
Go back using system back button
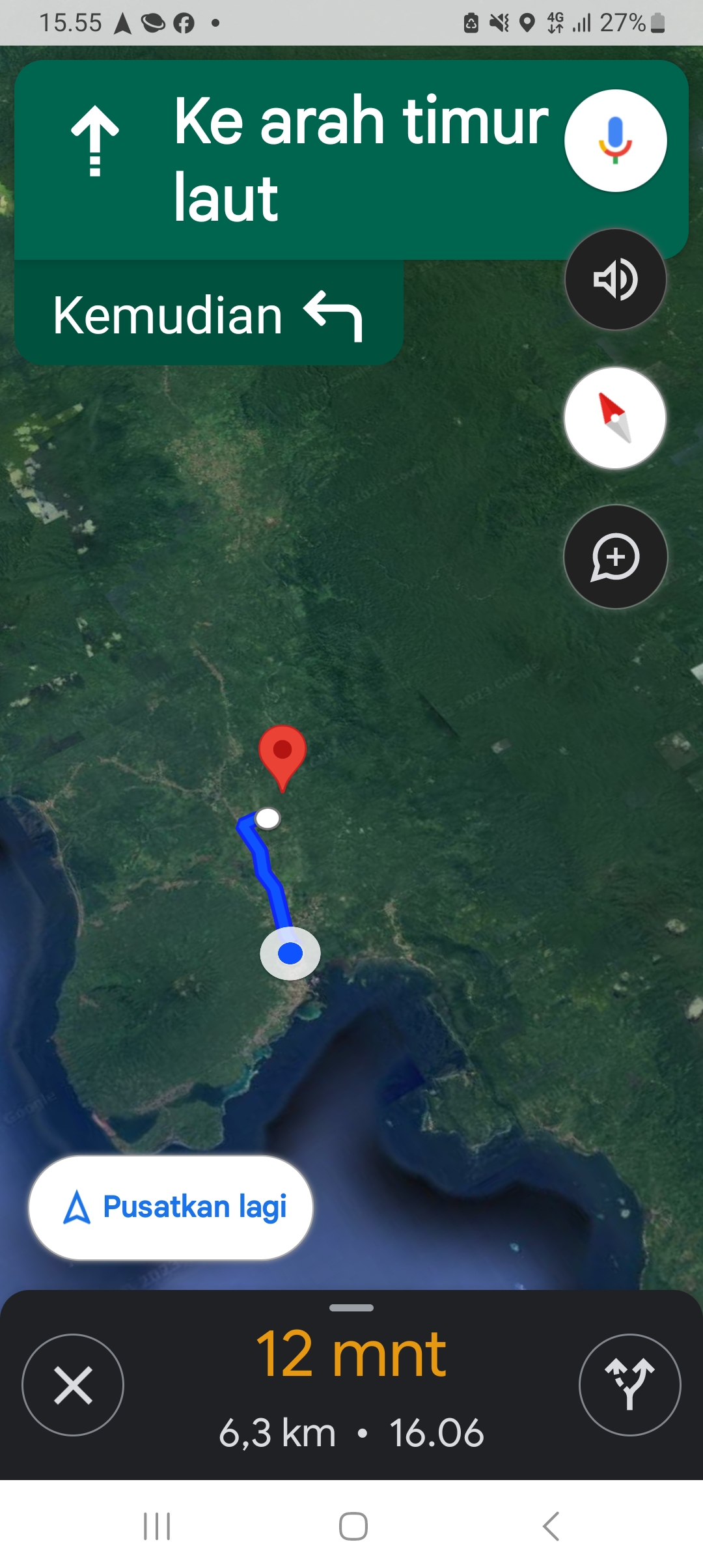point(551,1526)
